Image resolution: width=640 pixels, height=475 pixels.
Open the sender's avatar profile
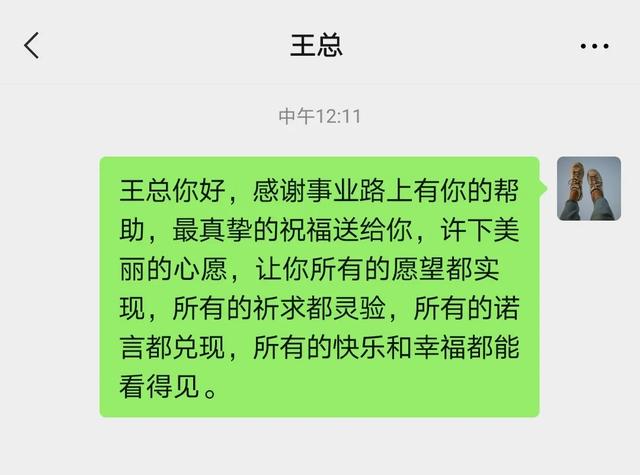coord(588,188)
